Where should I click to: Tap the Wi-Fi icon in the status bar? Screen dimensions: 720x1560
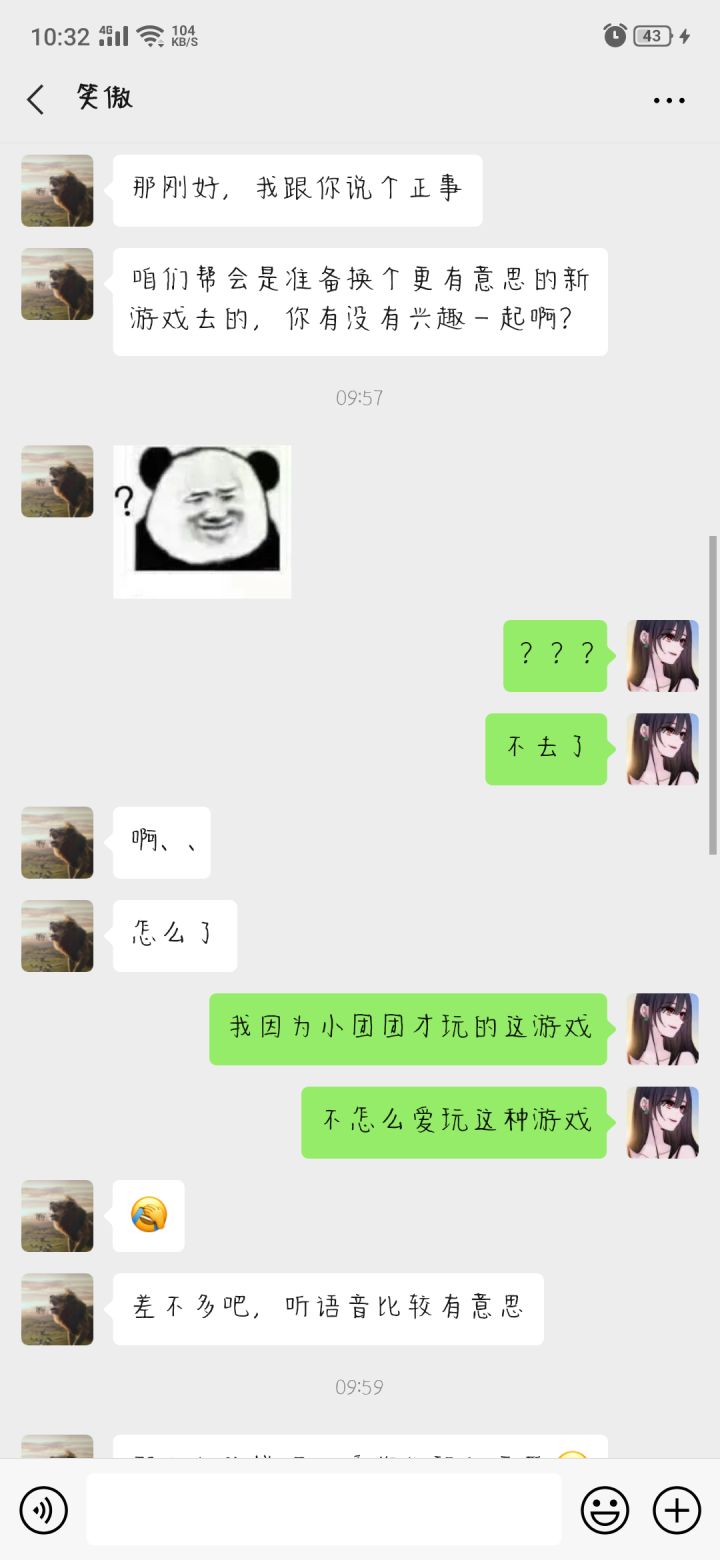(146, 34)
